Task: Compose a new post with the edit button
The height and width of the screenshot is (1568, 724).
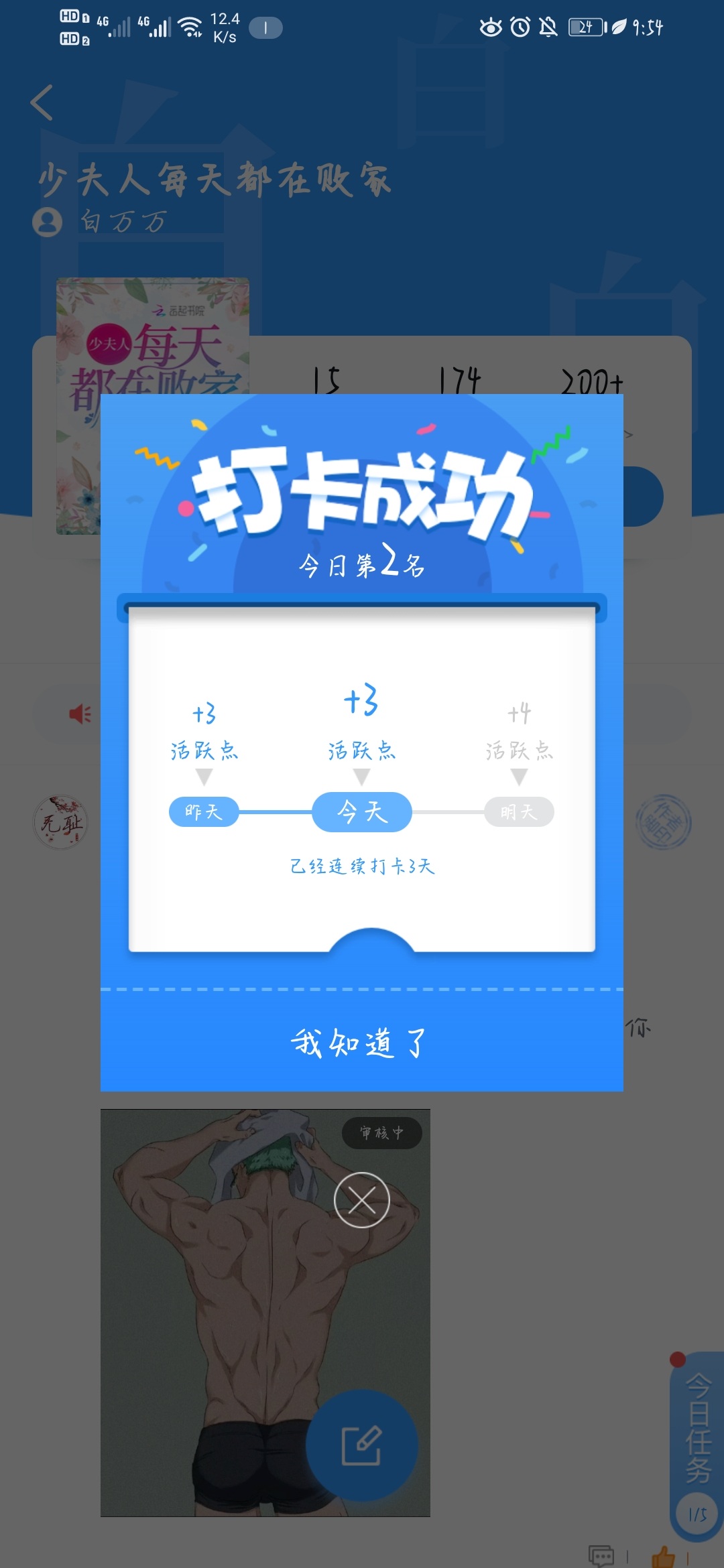Action: 362,1445
